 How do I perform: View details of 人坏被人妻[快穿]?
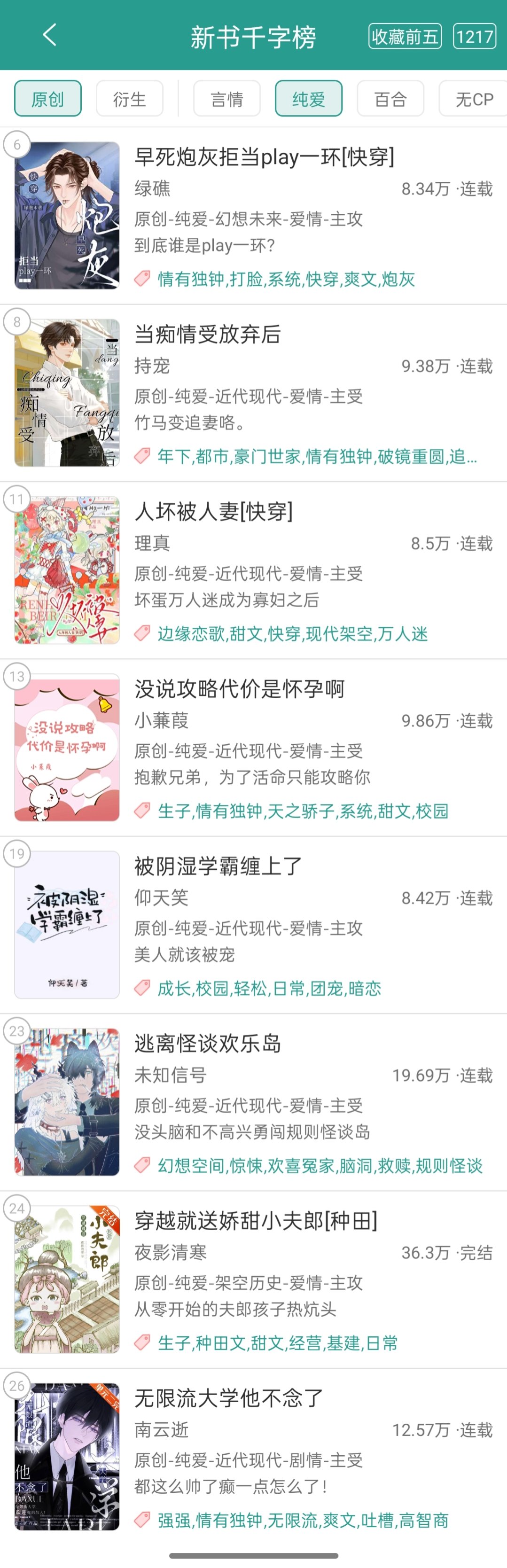(214, 511)
